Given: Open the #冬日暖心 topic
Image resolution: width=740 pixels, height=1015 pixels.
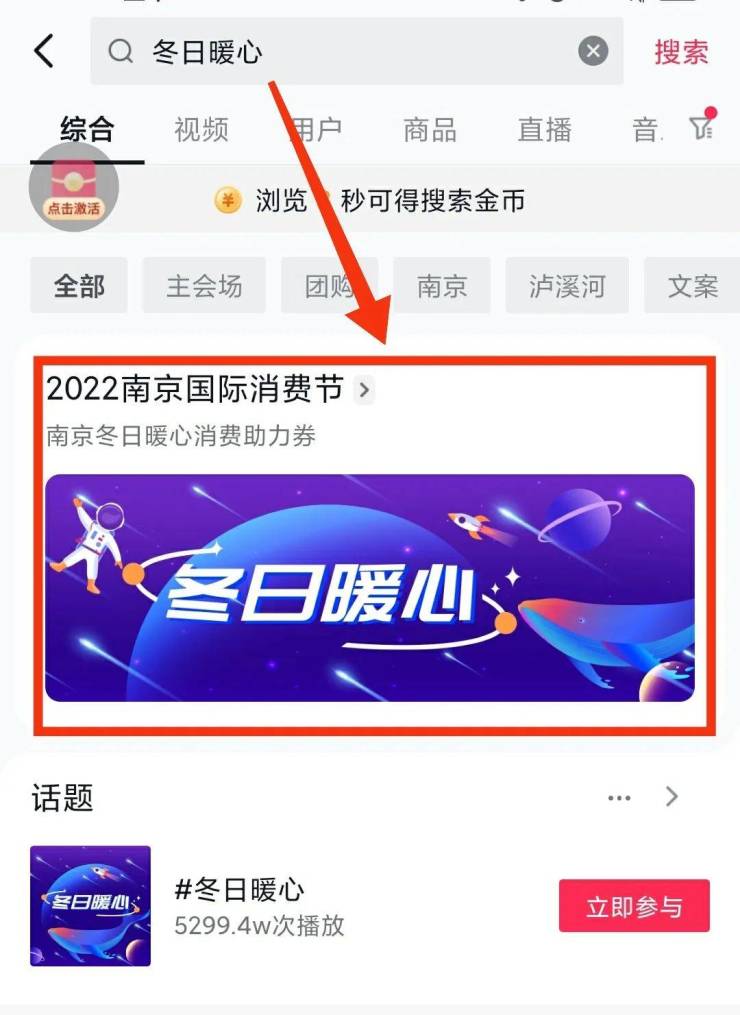Looking at the screenshot, I should (x=240, y=889).
